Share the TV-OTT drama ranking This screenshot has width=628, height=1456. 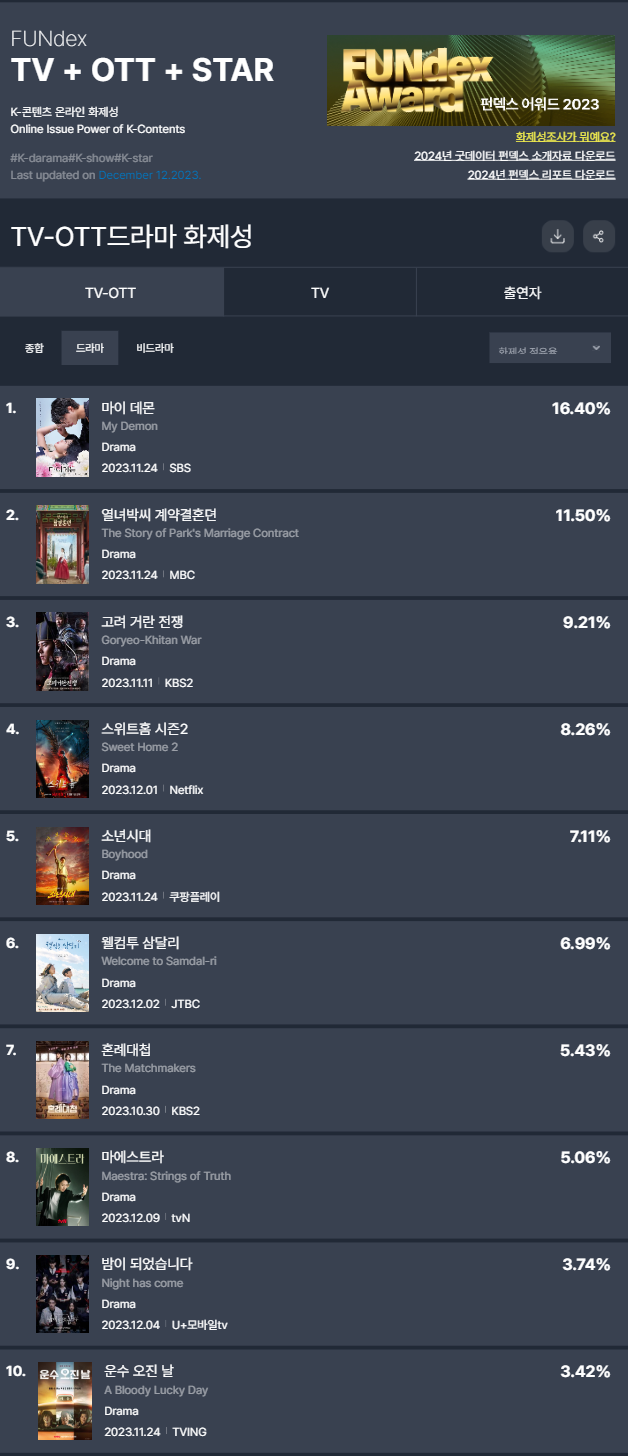point(598,237)
